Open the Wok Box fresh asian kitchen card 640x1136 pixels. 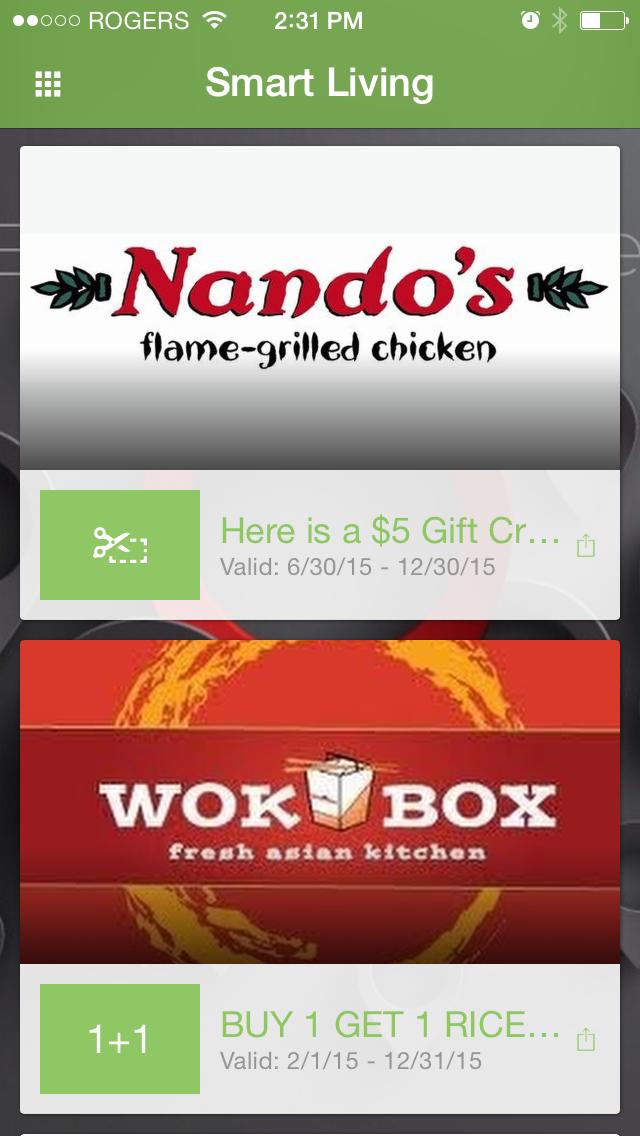click(320, 802)
